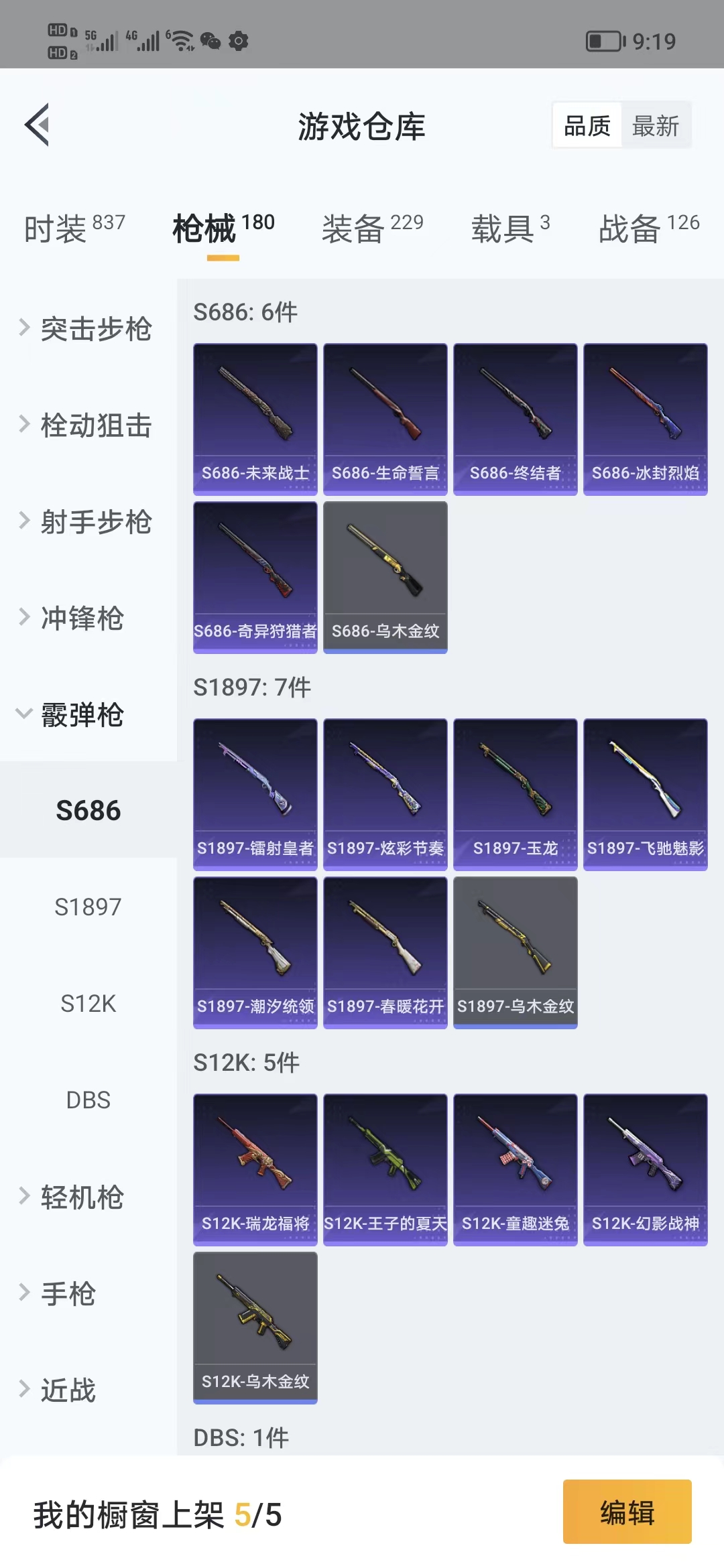Image resolution: width=724 pixels, height=1568 pixels.
Task: Sort the warehouse by 最新
Action: pos(655,125)
